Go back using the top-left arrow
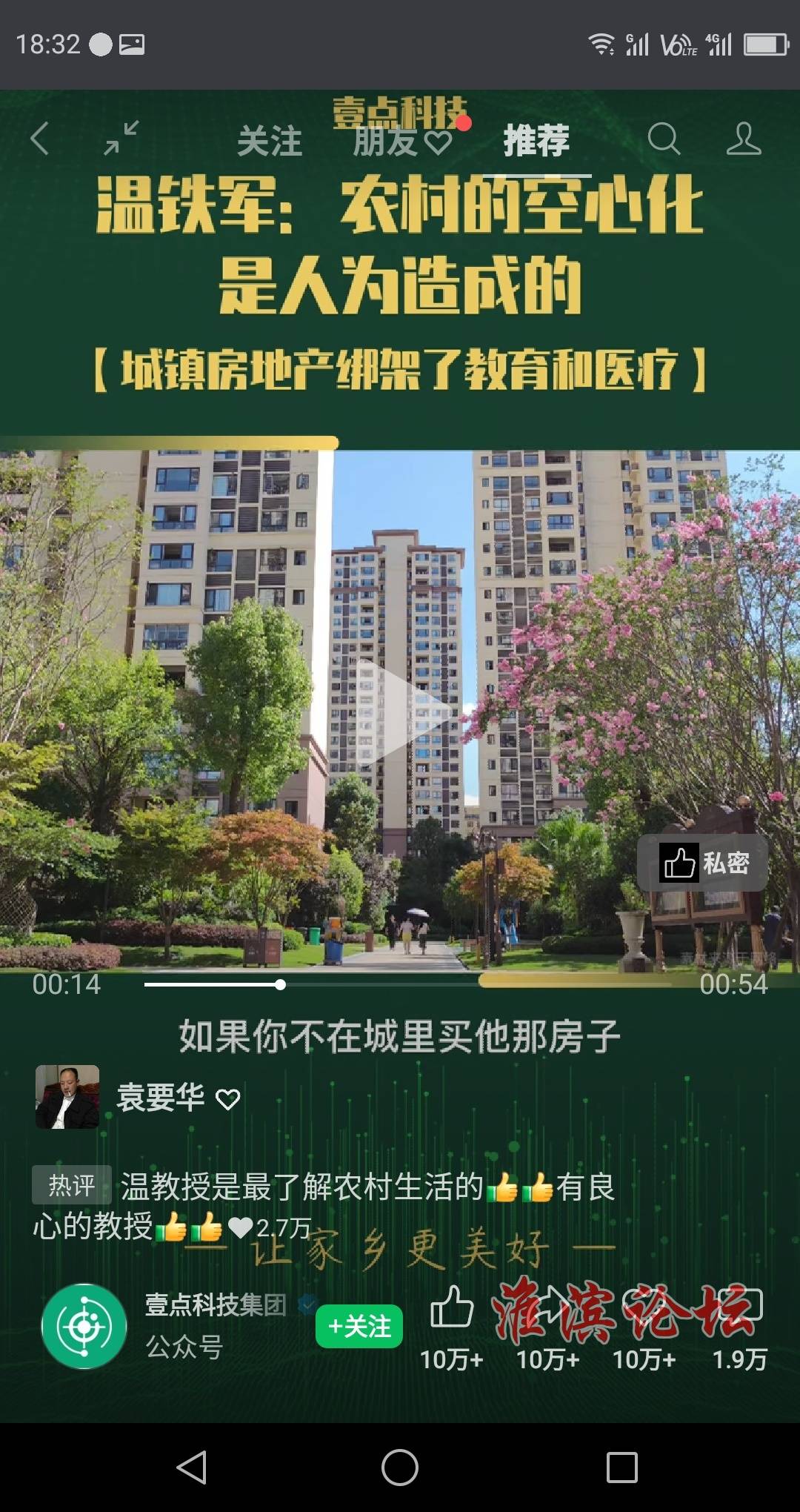 40,139
